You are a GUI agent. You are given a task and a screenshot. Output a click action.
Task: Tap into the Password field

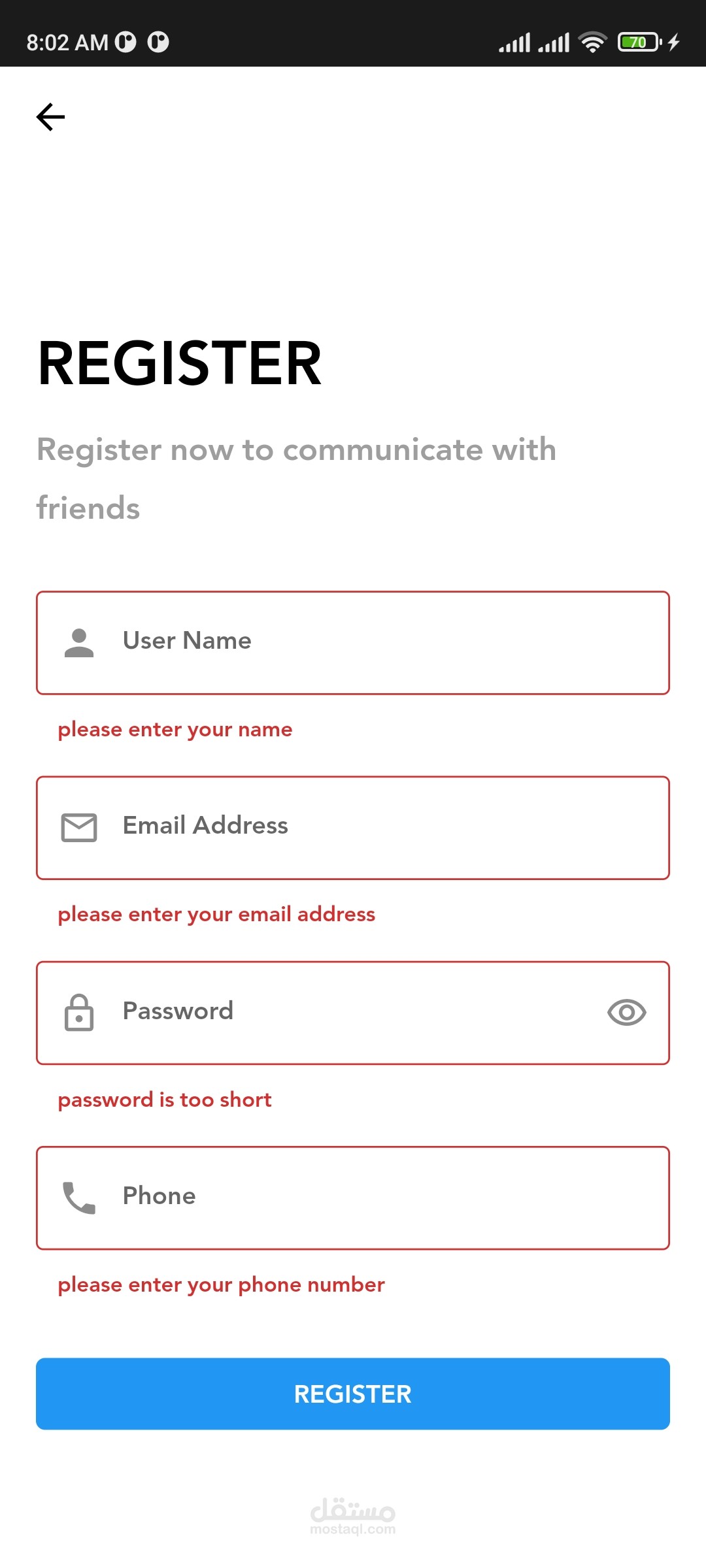(x=353, y=1013)
